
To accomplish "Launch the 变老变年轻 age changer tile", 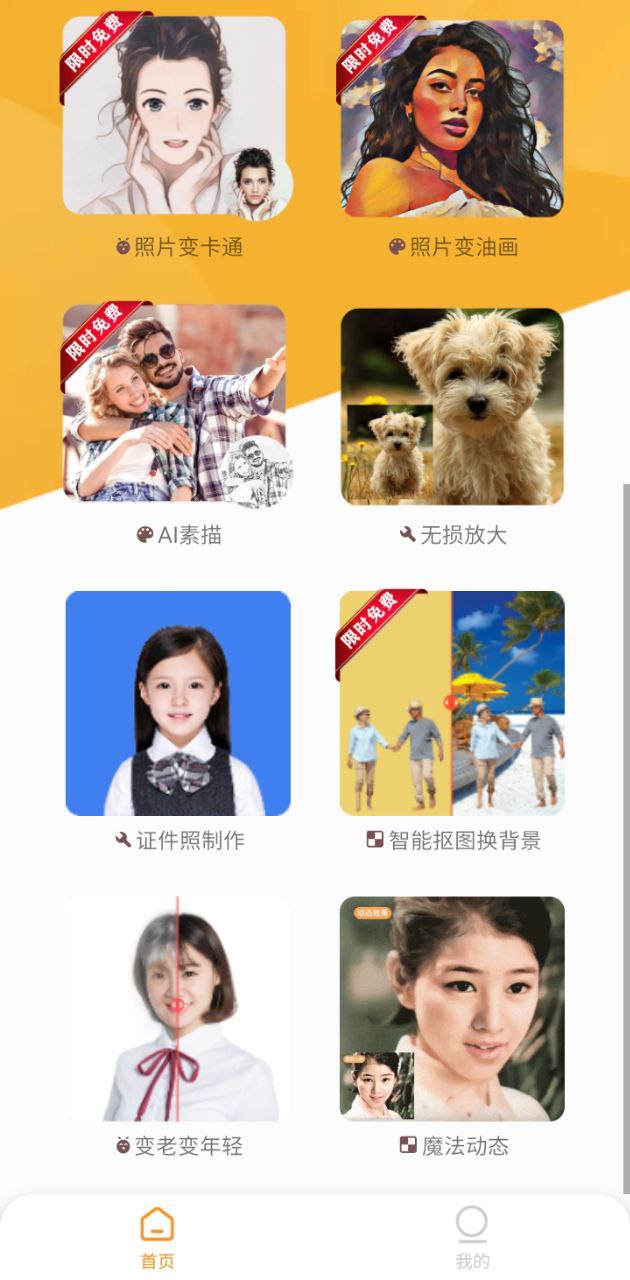I will click(x=178, y=1008).
